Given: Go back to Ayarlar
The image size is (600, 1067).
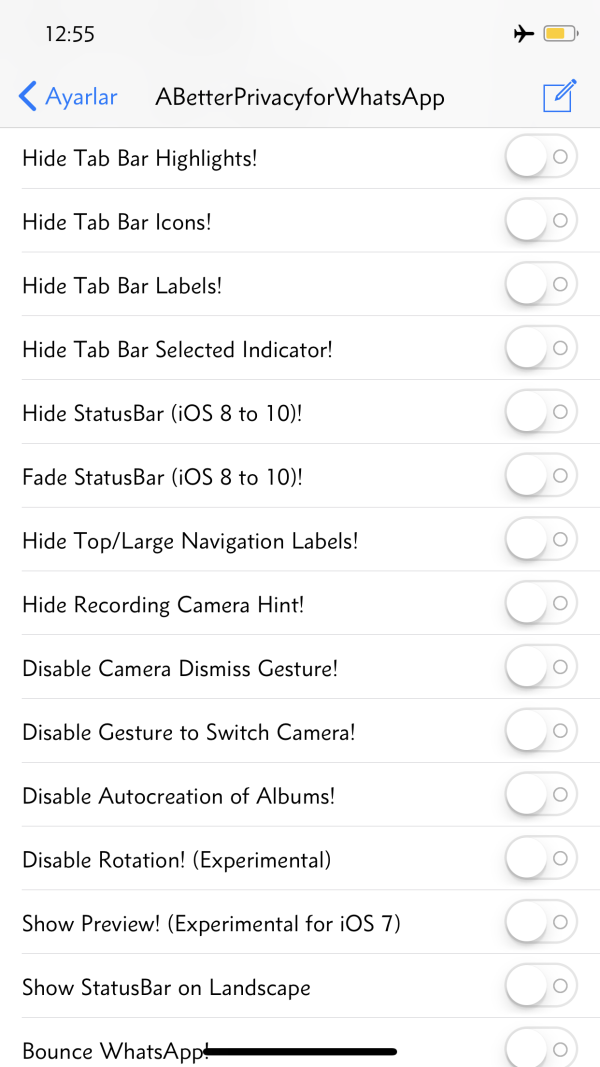Looking at the screenshot, I should (68, 97).
